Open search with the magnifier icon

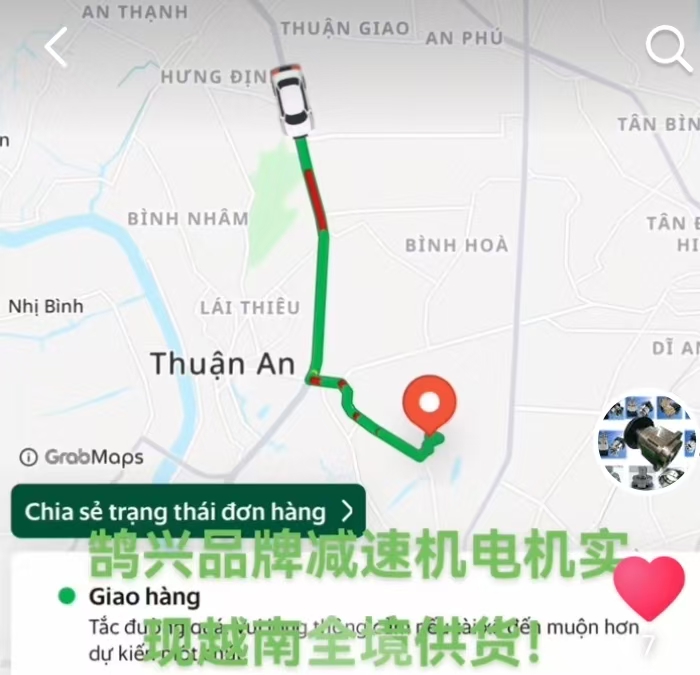point(668,47)
